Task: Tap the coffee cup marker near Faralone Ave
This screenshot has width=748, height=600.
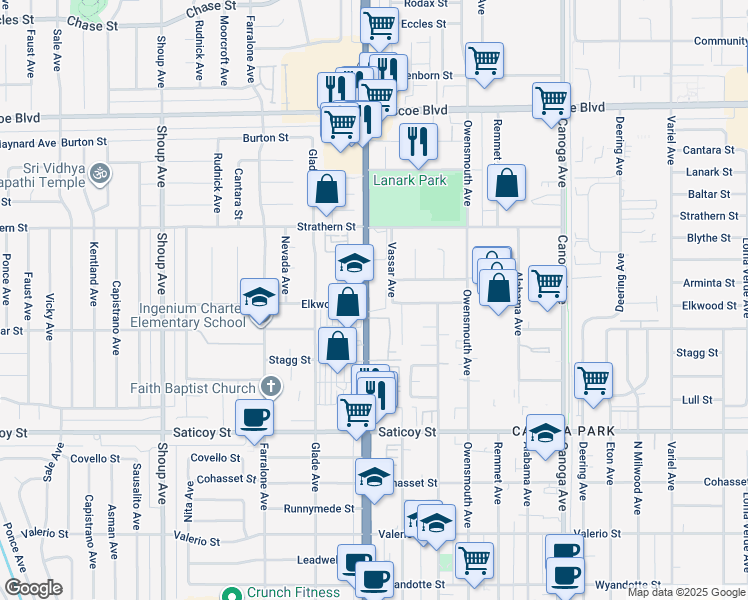Action: (x=254, y=416)
